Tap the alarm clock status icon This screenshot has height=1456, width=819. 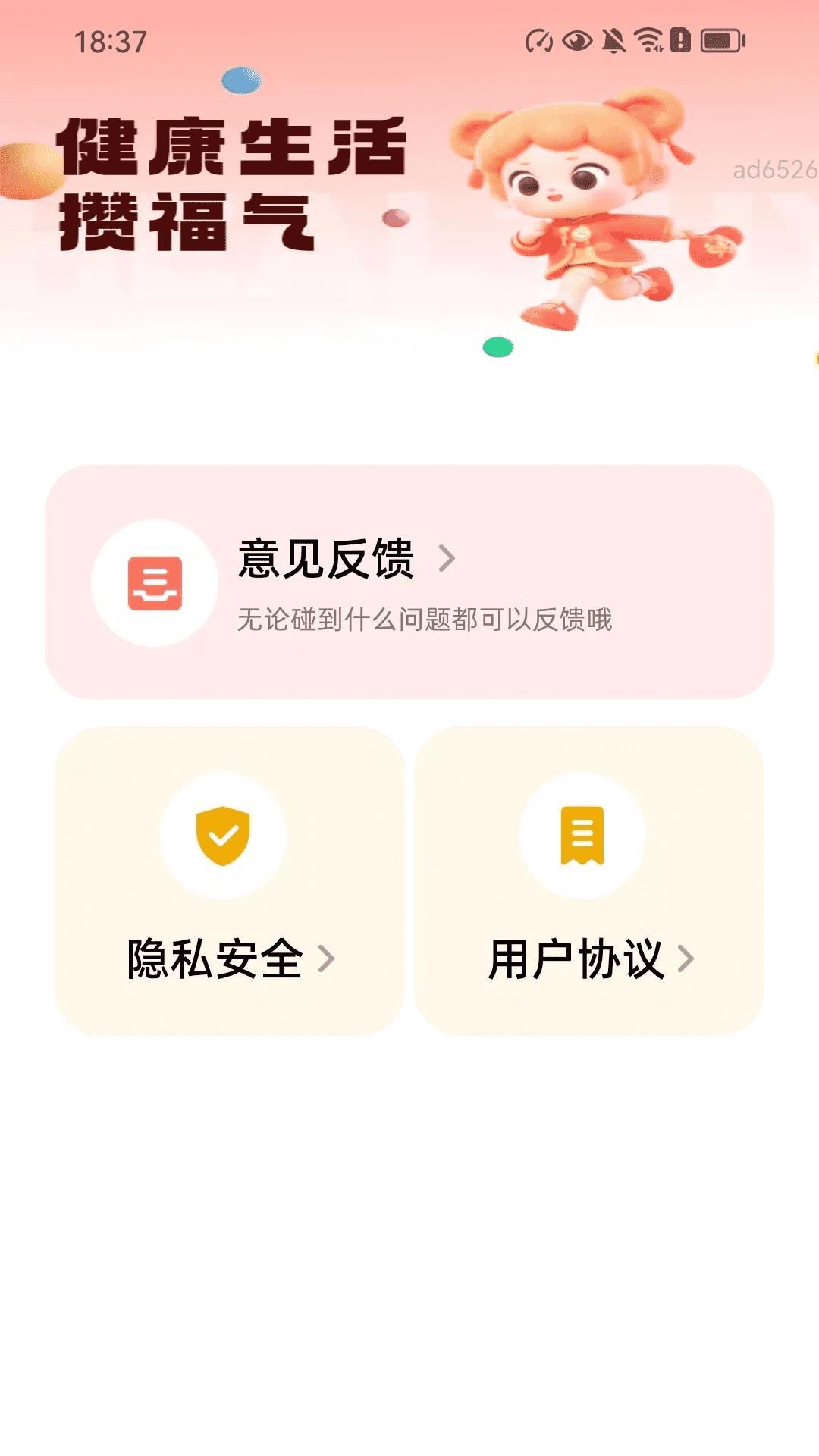pyautogui.click(x=539, y=40)
